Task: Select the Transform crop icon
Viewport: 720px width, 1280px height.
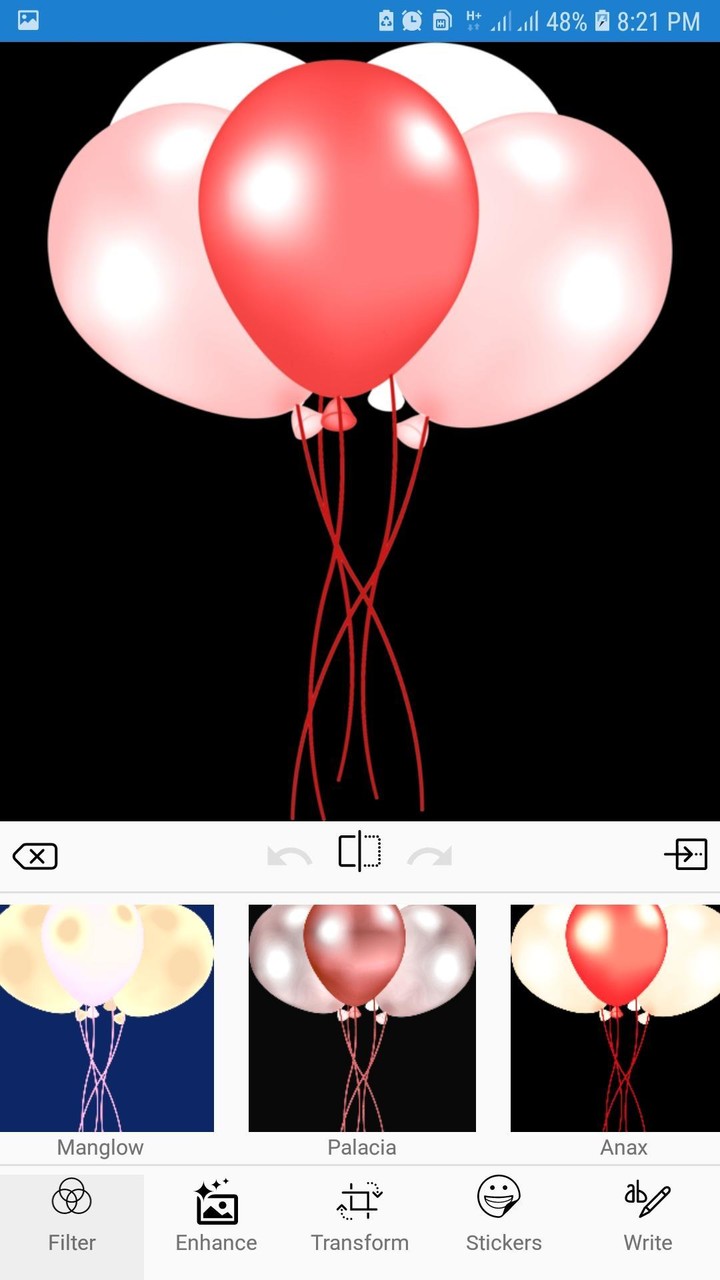Action: pyautogui.click(x=360, y=1203)
